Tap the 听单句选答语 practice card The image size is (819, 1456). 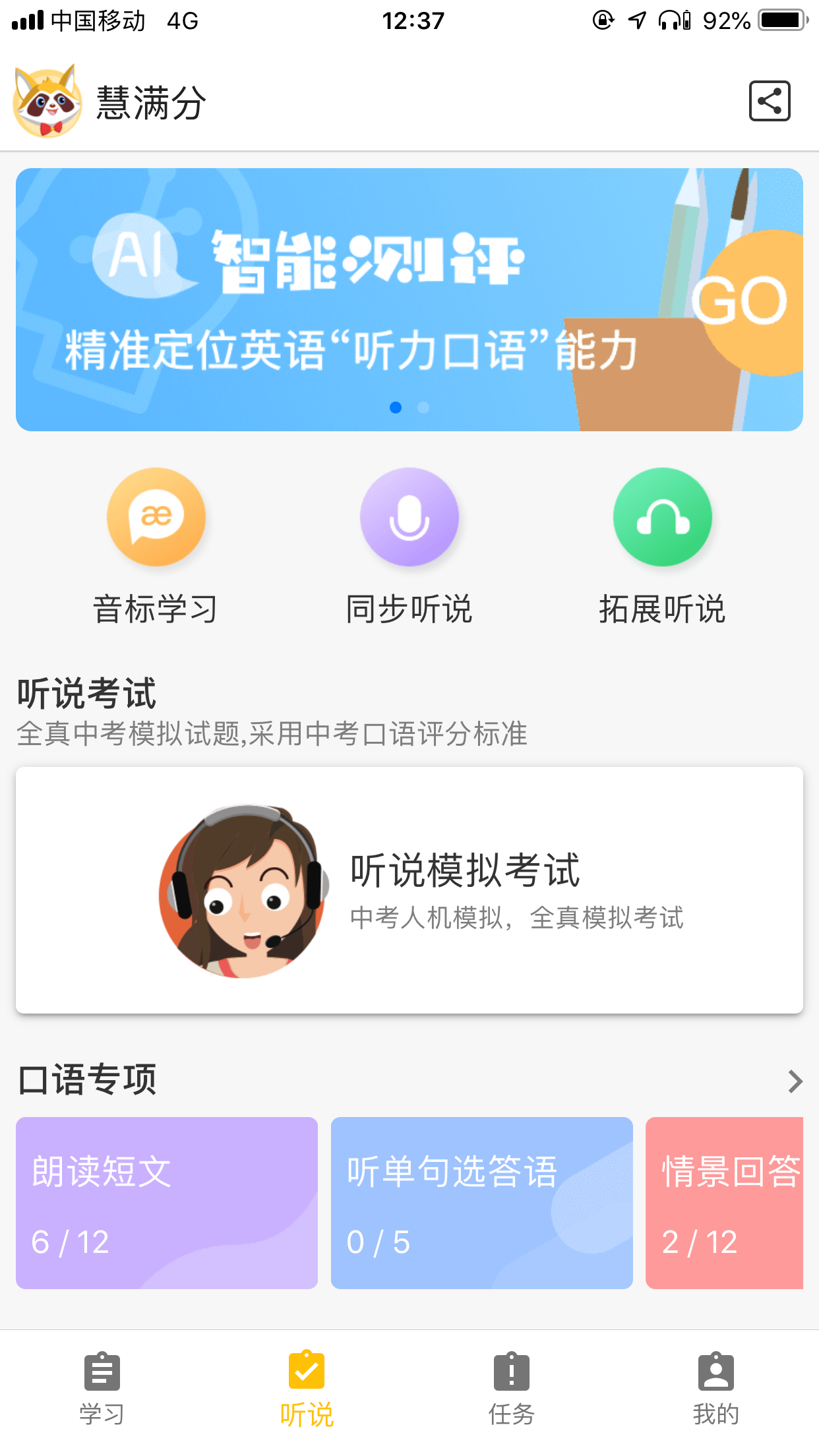point(482,1201)
